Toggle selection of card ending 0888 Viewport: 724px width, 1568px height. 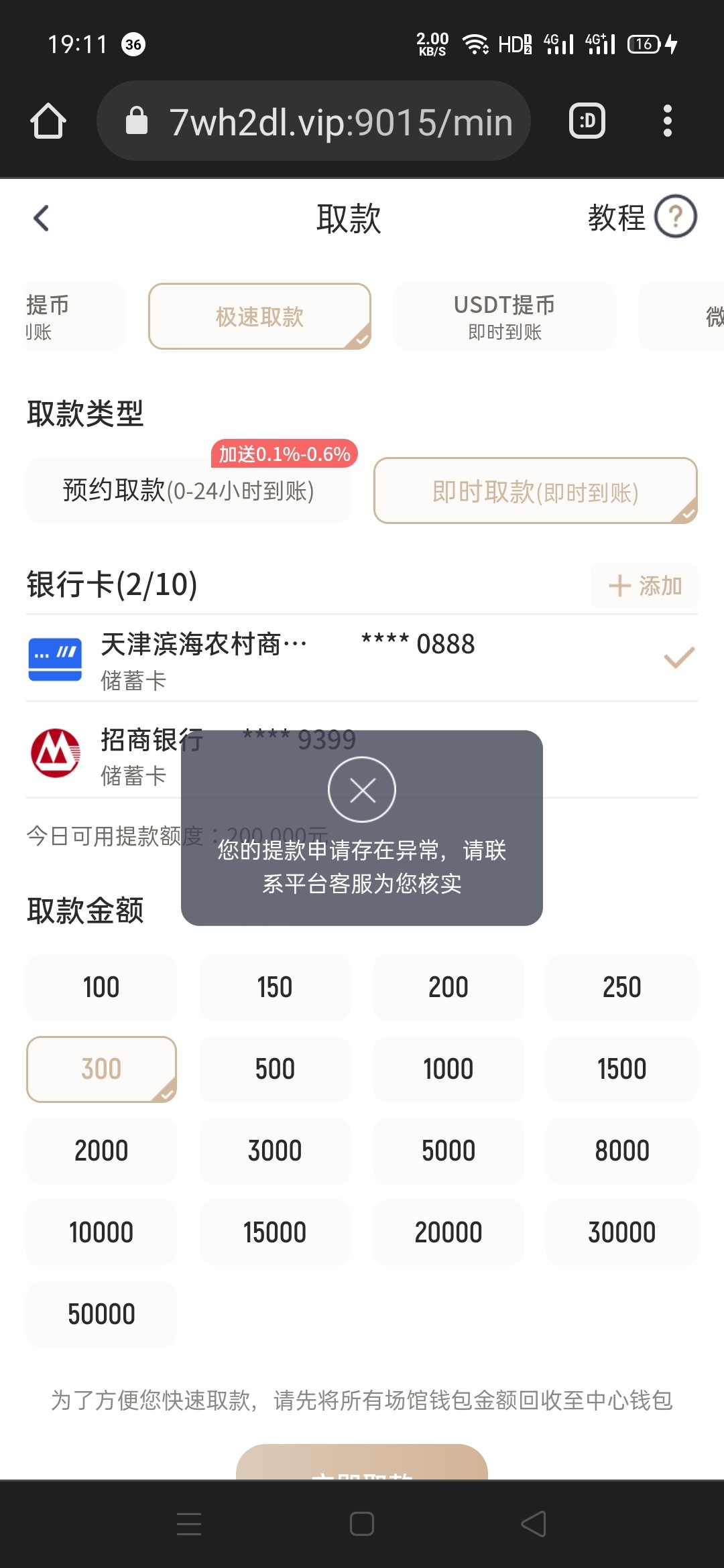pyautogui.click(x=679, y=659)
